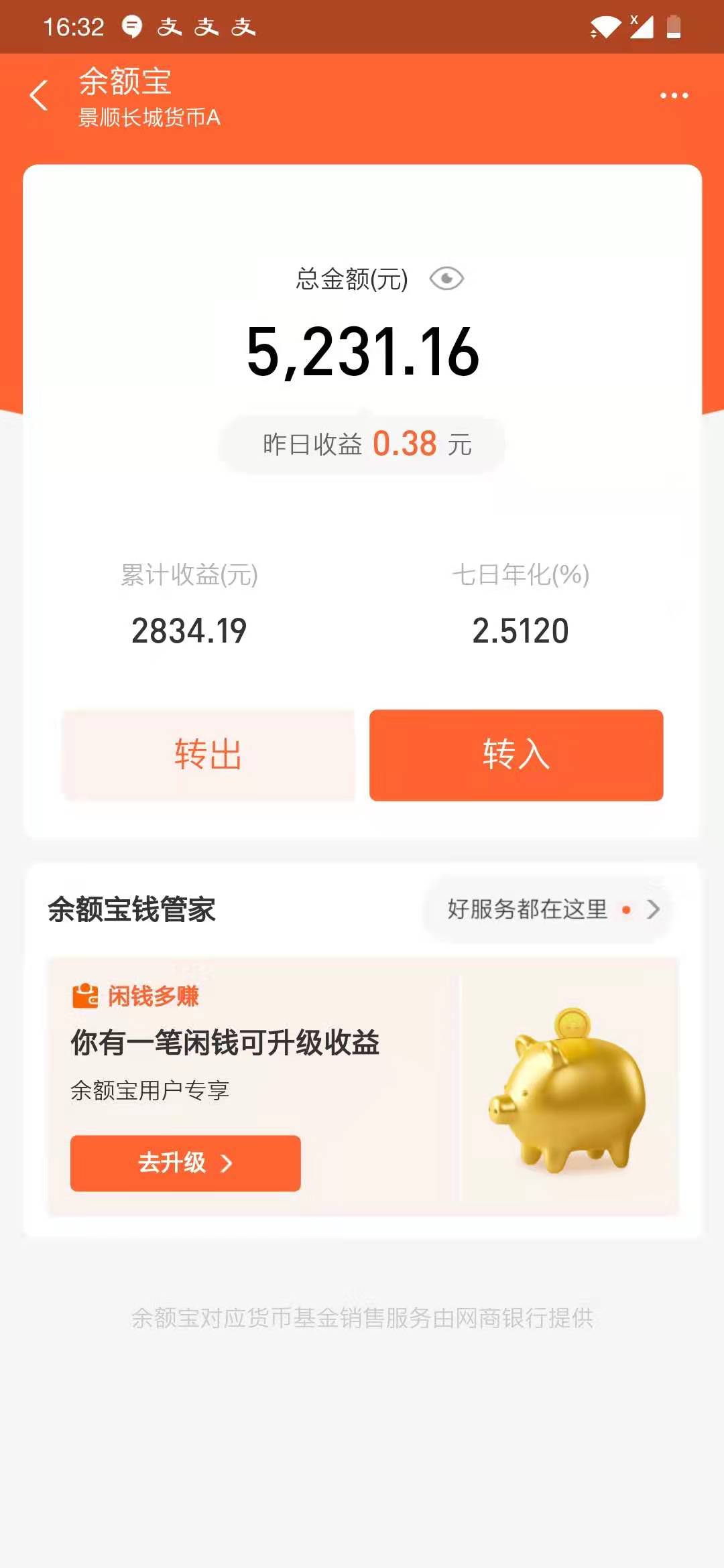Tap the 转出 transfer-out button

[x=206, y=755]
